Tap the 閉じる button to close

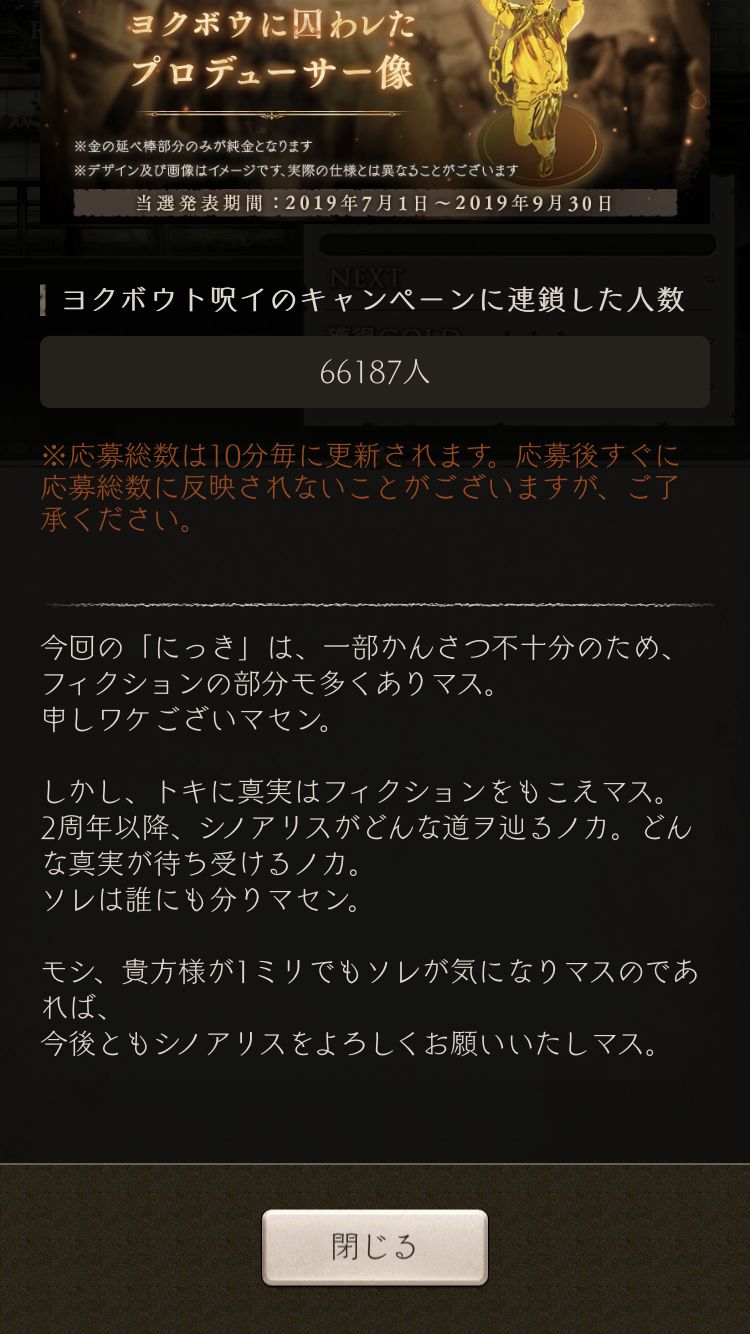coord(375,1247)
